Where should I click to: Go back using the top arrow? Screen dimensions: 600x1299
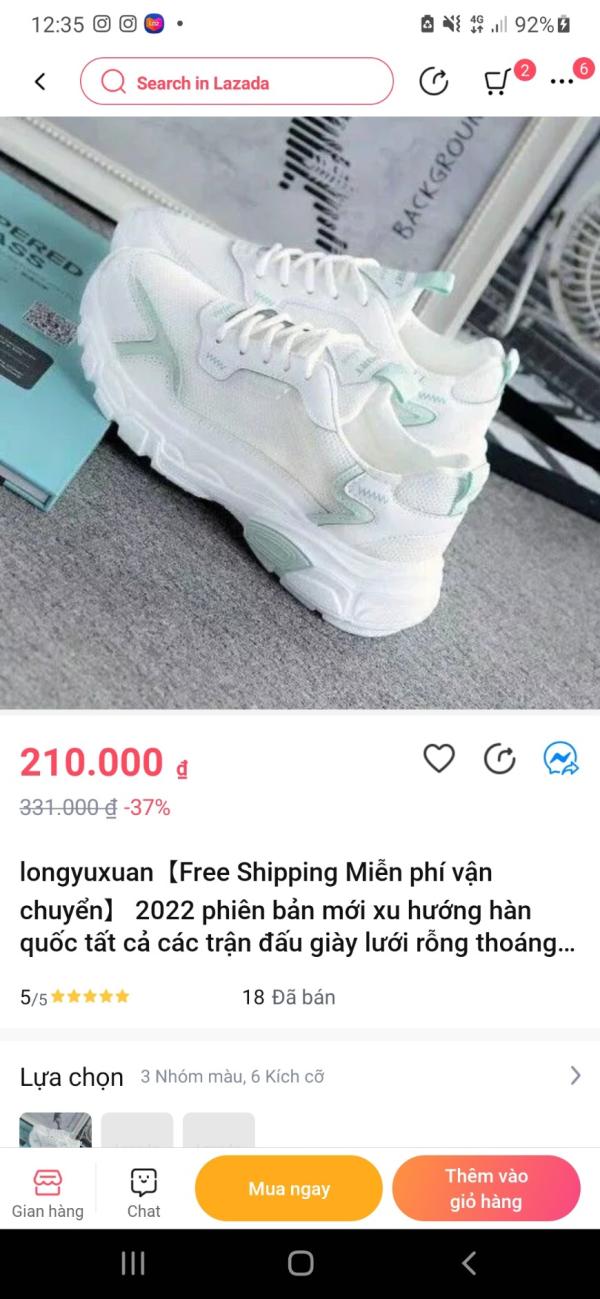pos(40,82)
